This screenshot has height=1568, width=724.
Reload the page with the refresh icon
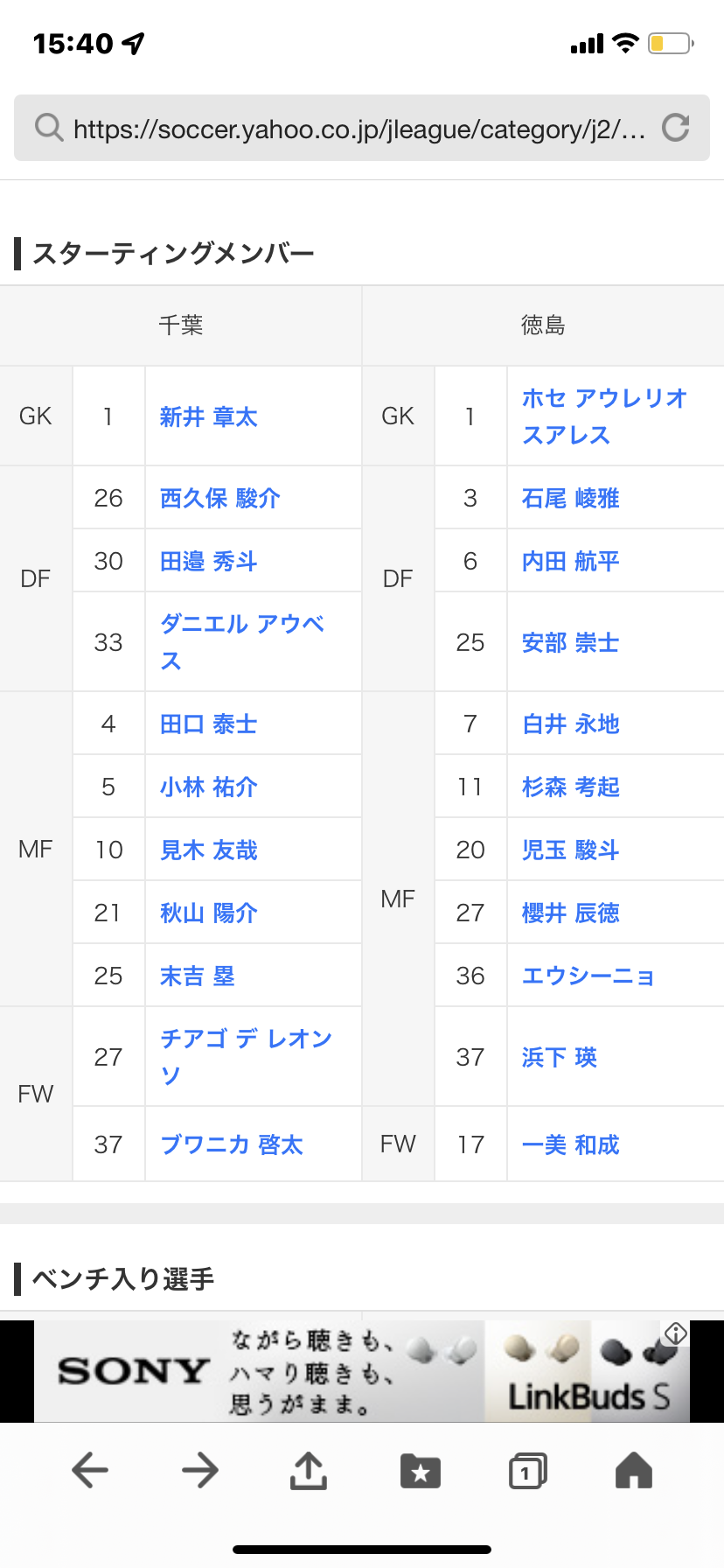(x=675, y=128)
